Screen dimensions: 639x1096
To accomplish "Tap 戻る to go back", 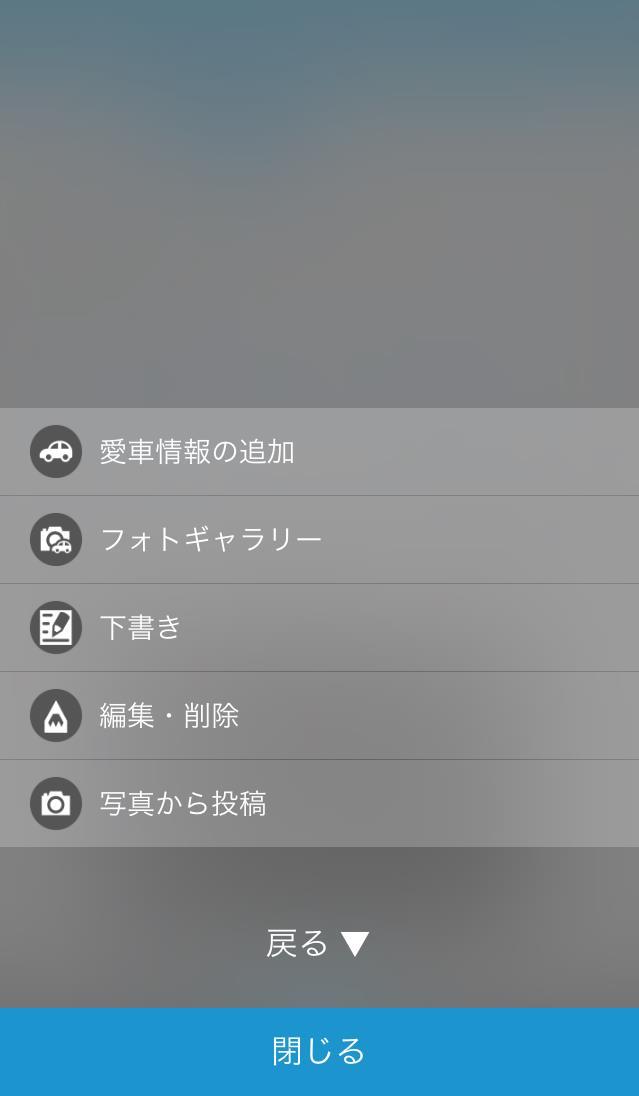I will pos(318,943).
